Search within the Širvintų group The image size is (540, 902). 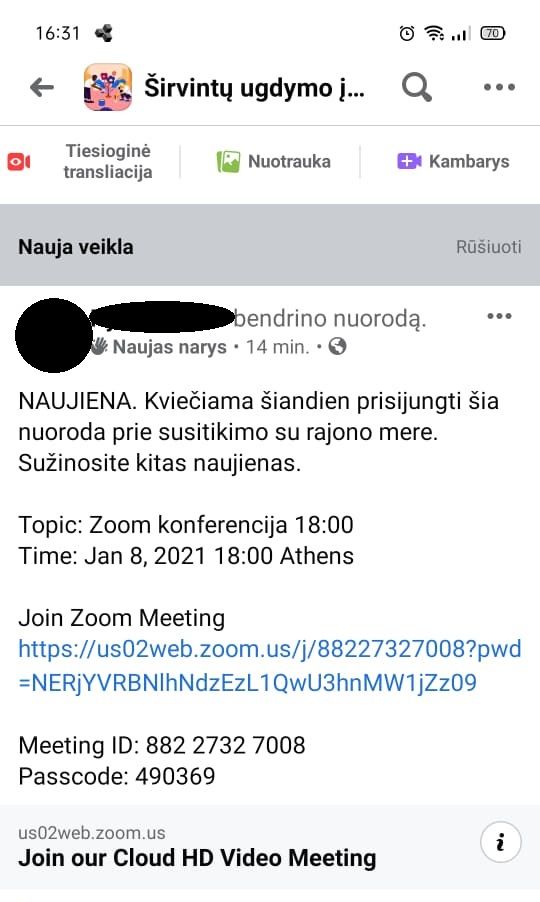[416, 87]
